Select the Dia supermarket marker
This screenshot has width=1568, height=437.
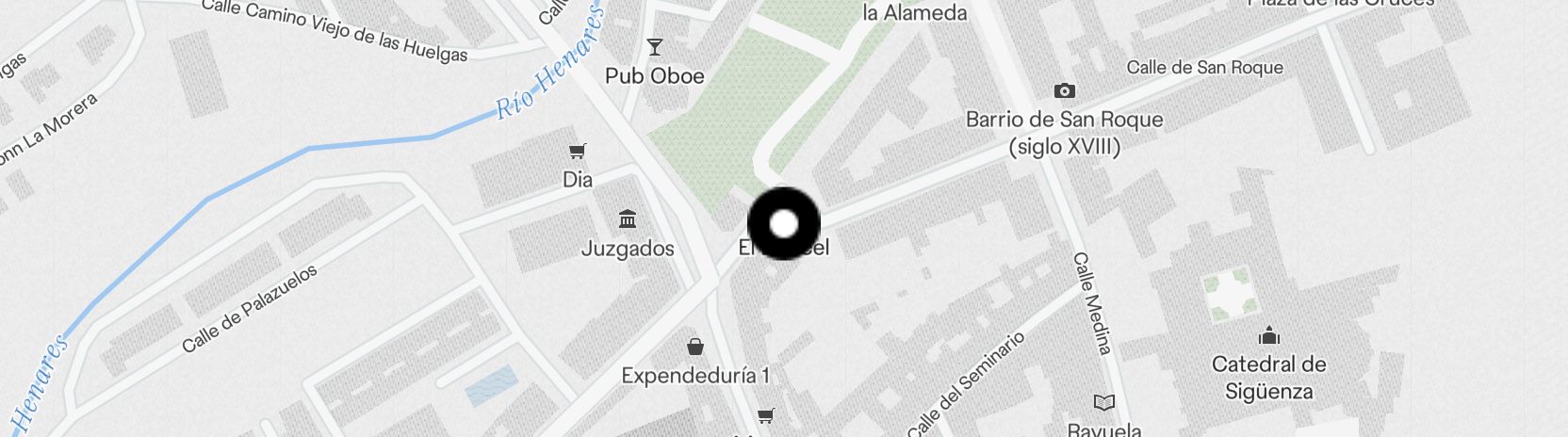[x=578, y=152]
